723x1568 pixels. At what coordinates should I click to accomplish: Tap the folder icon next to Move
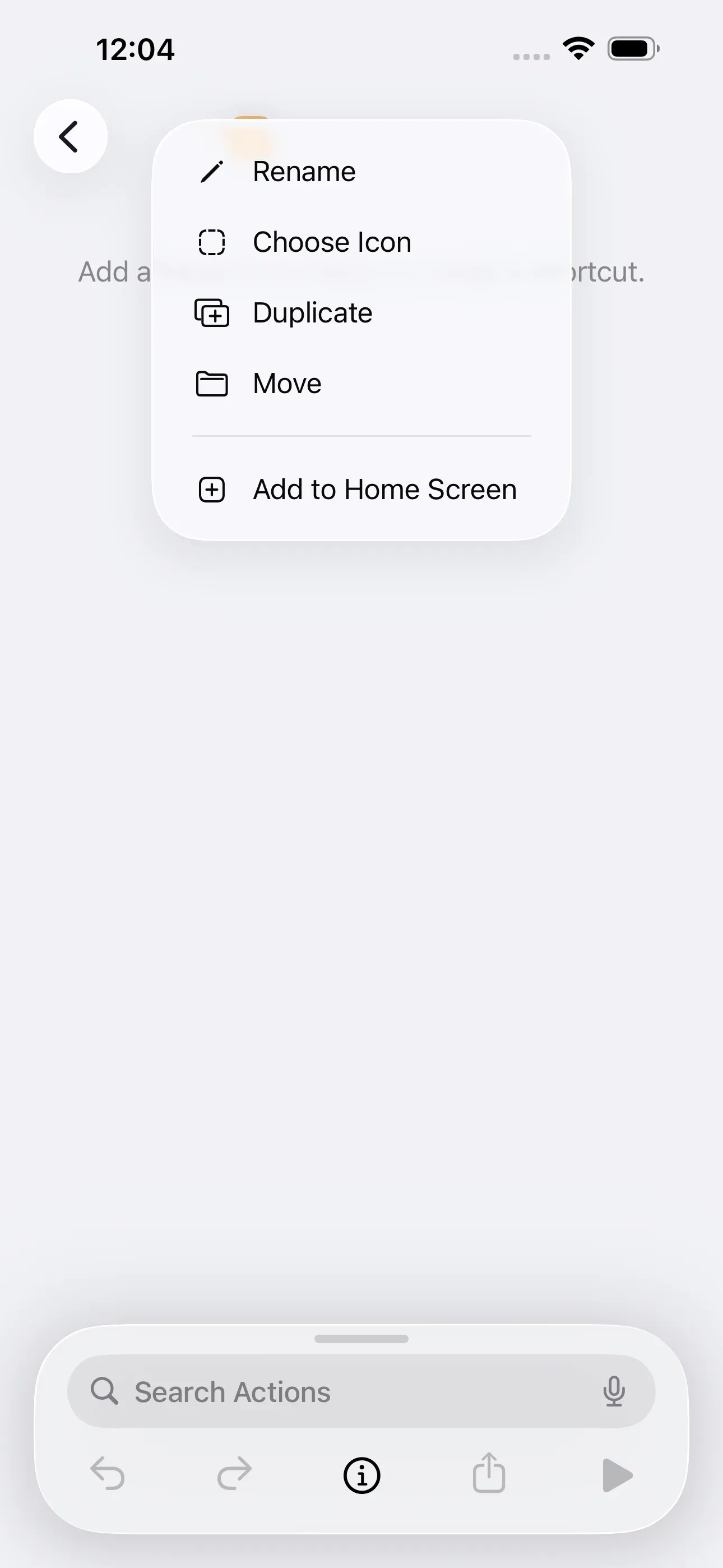click(212, 384)
